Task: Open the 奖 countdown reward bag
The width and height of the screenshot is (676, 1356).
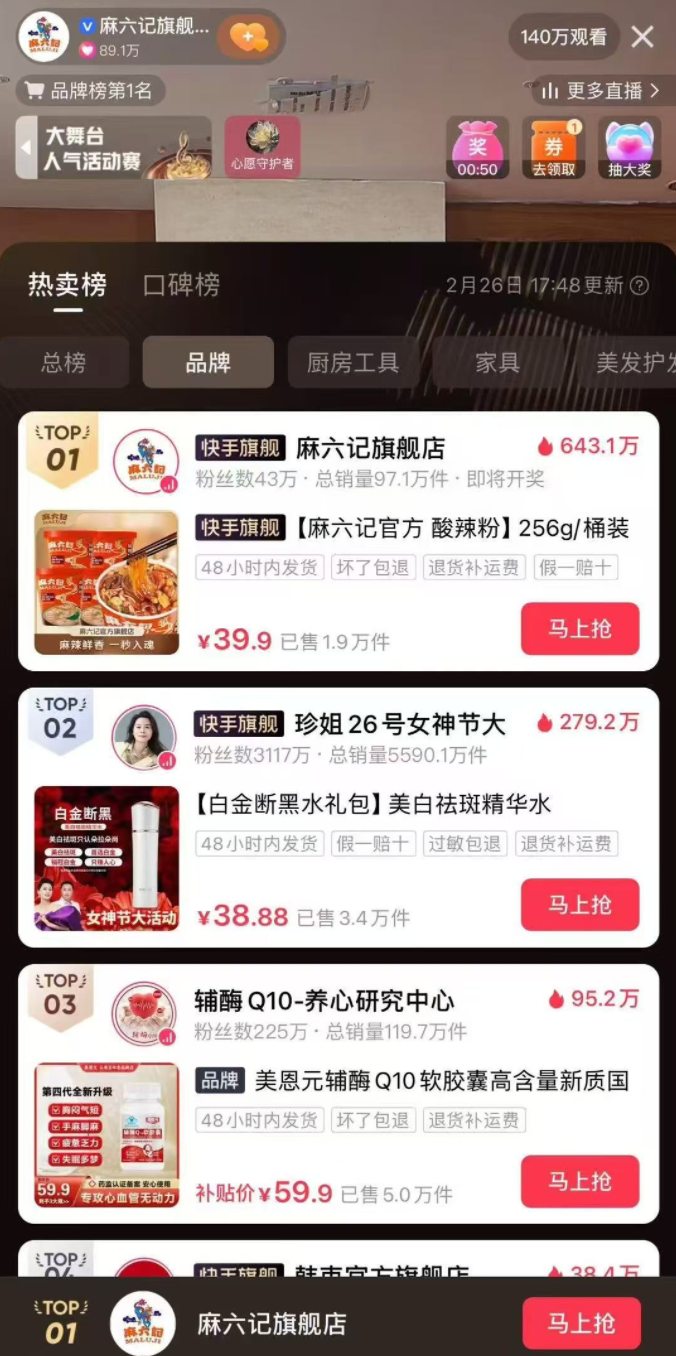Action: click(477, 148)
